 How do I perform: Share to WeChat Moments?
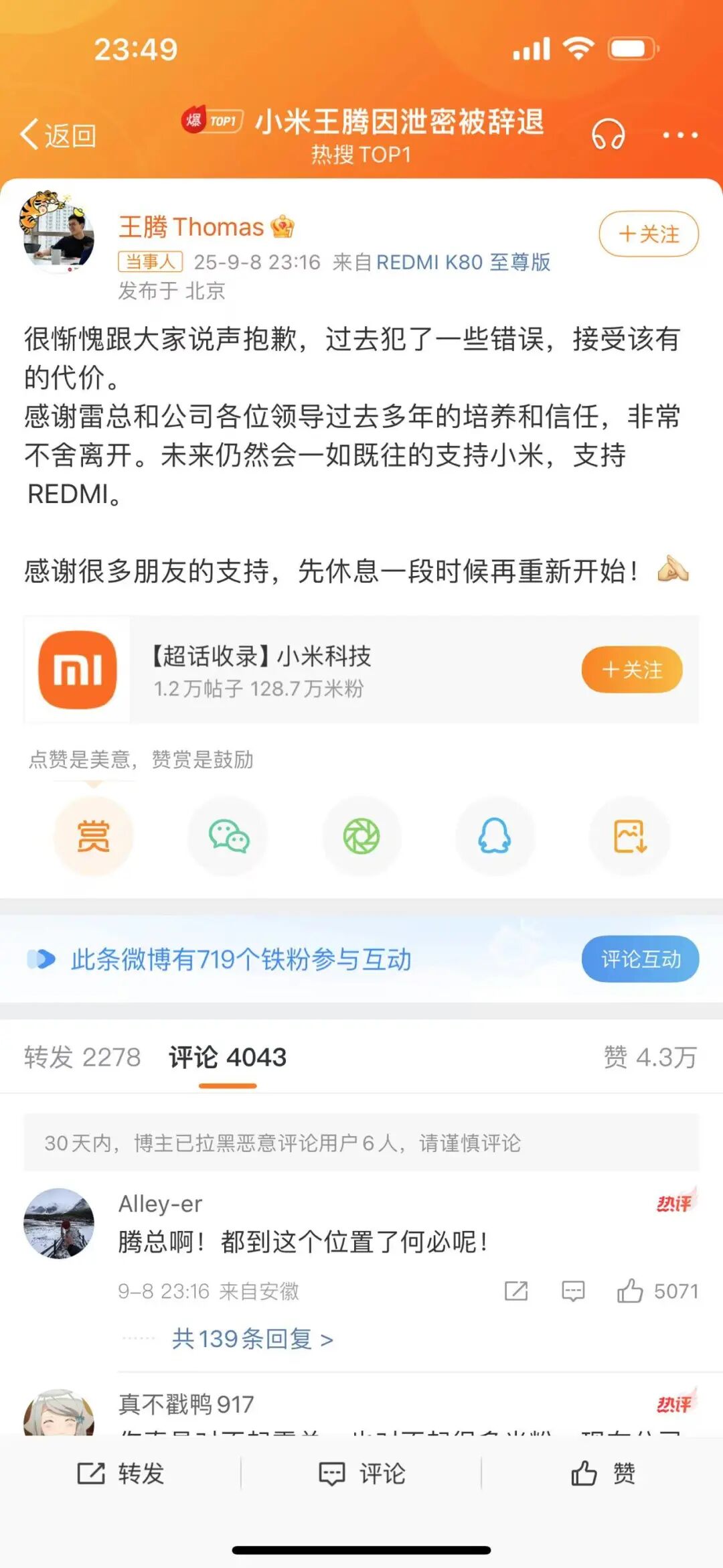361,836
